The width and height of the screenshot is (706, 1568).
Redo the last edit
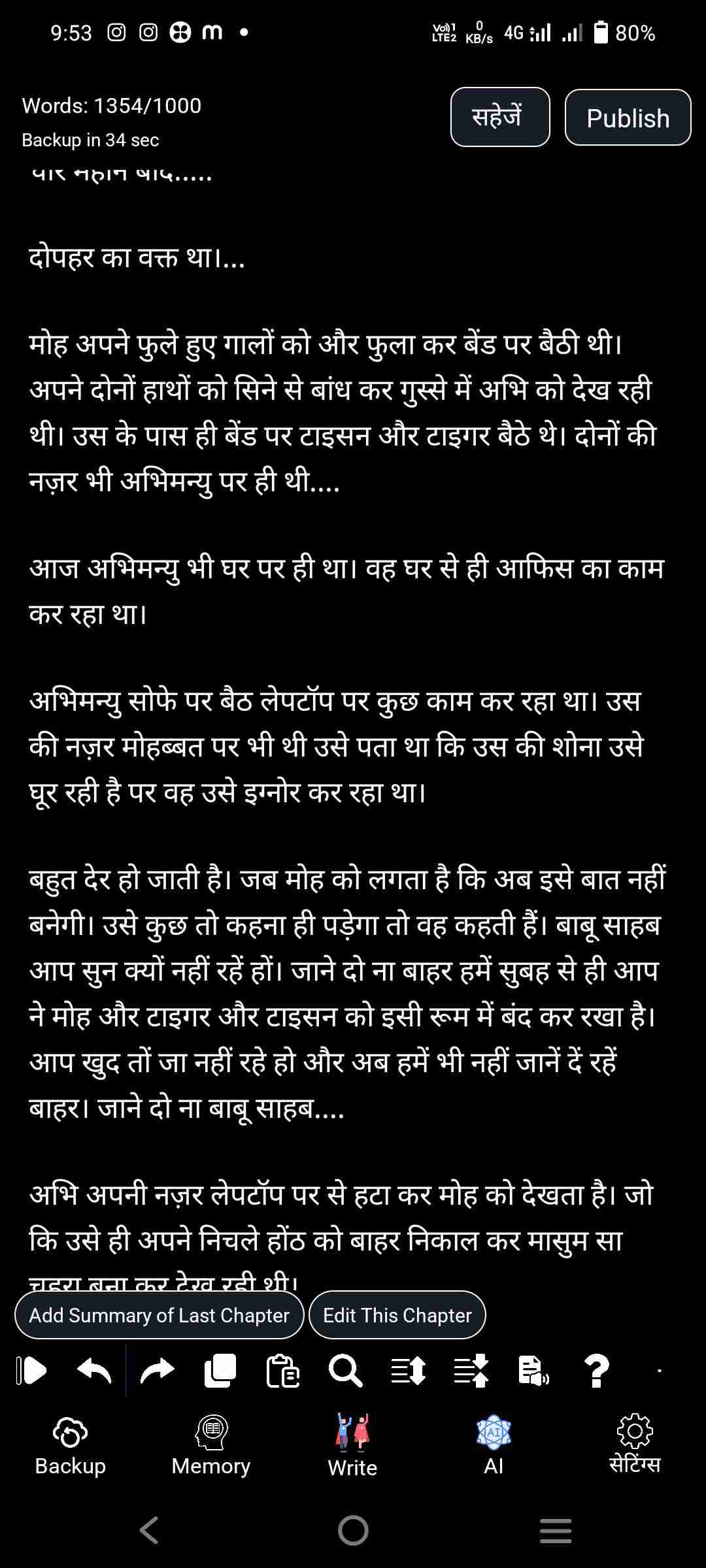(x=158, y=1370)
